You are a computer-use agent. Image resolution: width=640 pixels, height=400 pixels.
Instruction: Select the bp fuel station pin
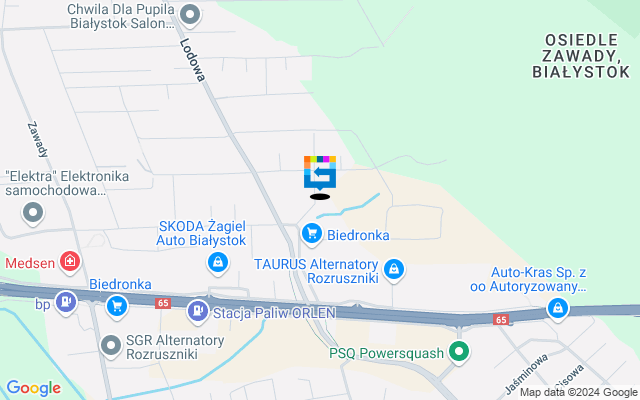point(66,300)
